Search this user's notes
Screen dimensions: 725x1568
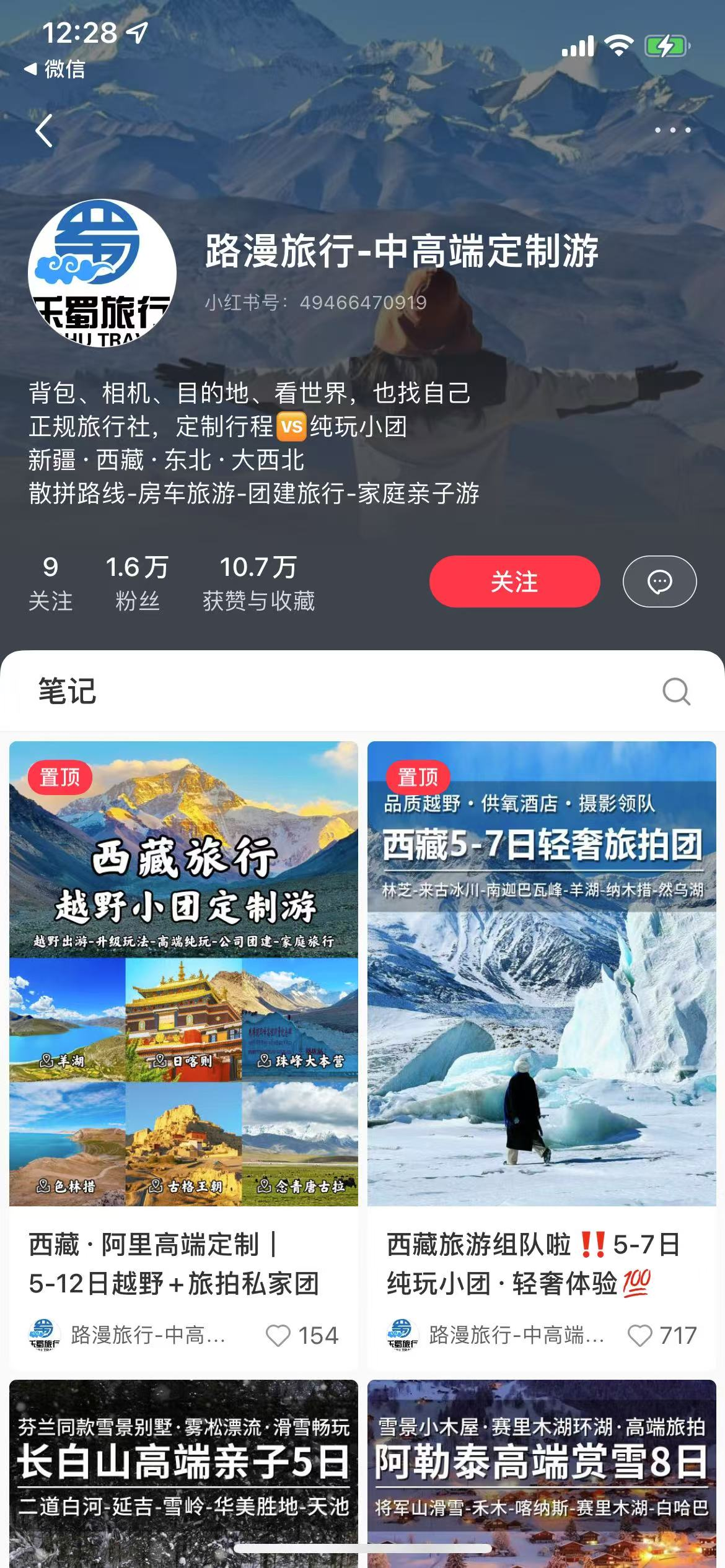tap(676, 691)
